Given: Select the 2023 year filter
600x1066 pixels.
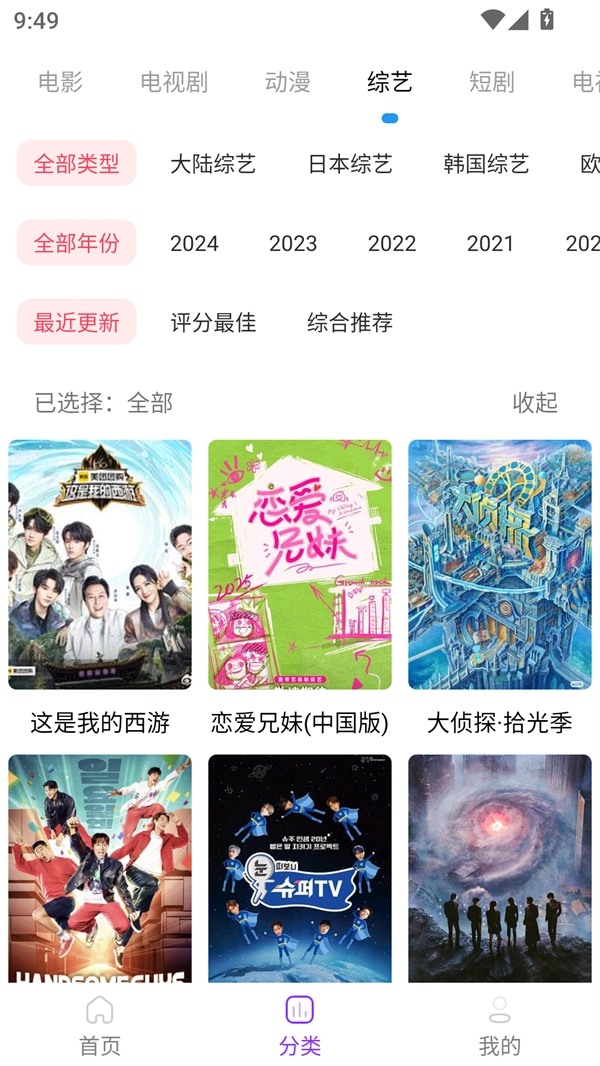Looking at the screenshot, I should (x=293, y=243).
